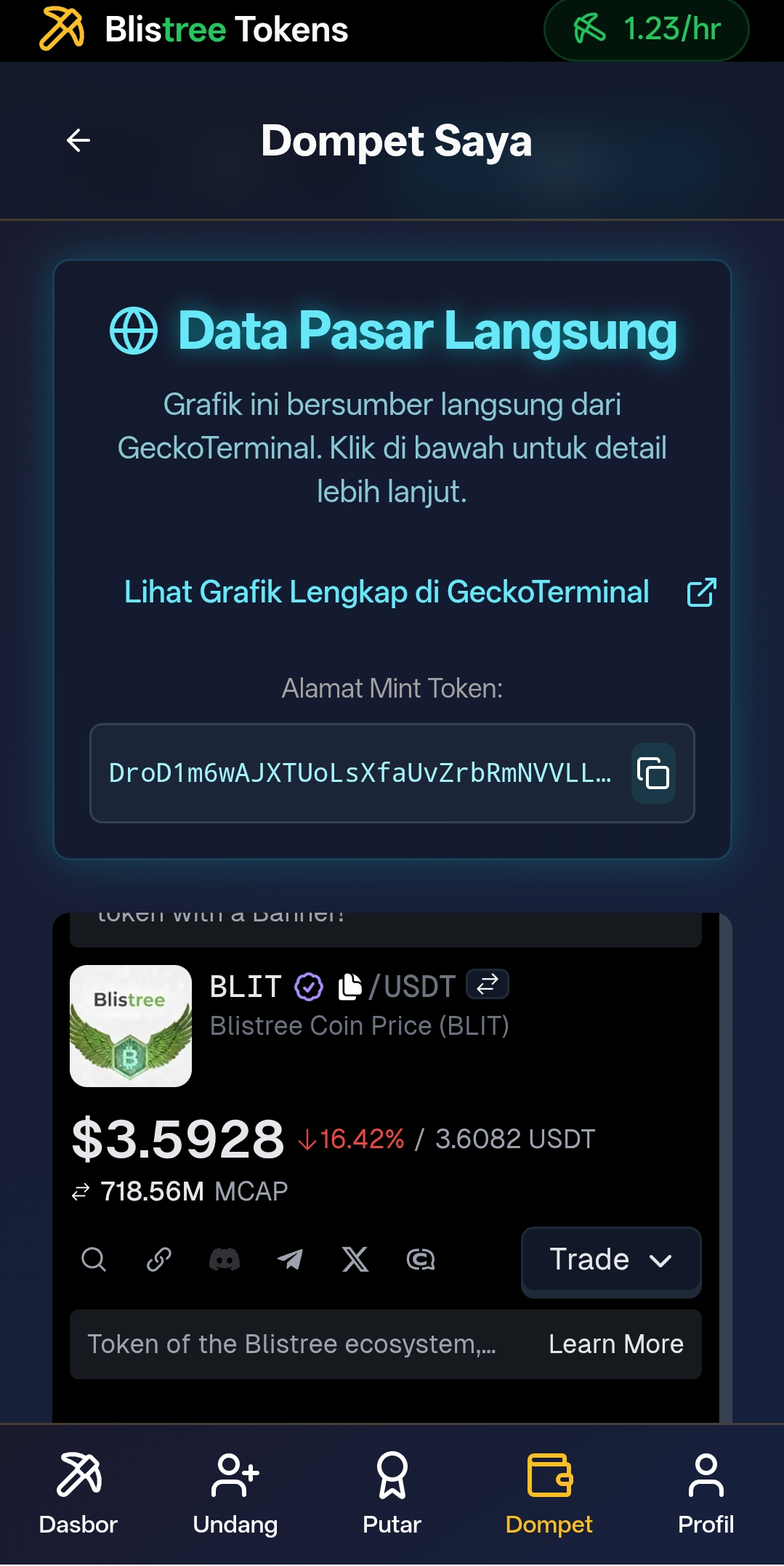This screenshot has width=784, height=1566.
Task: Open the Discord icon
Action: point(225,1259)
